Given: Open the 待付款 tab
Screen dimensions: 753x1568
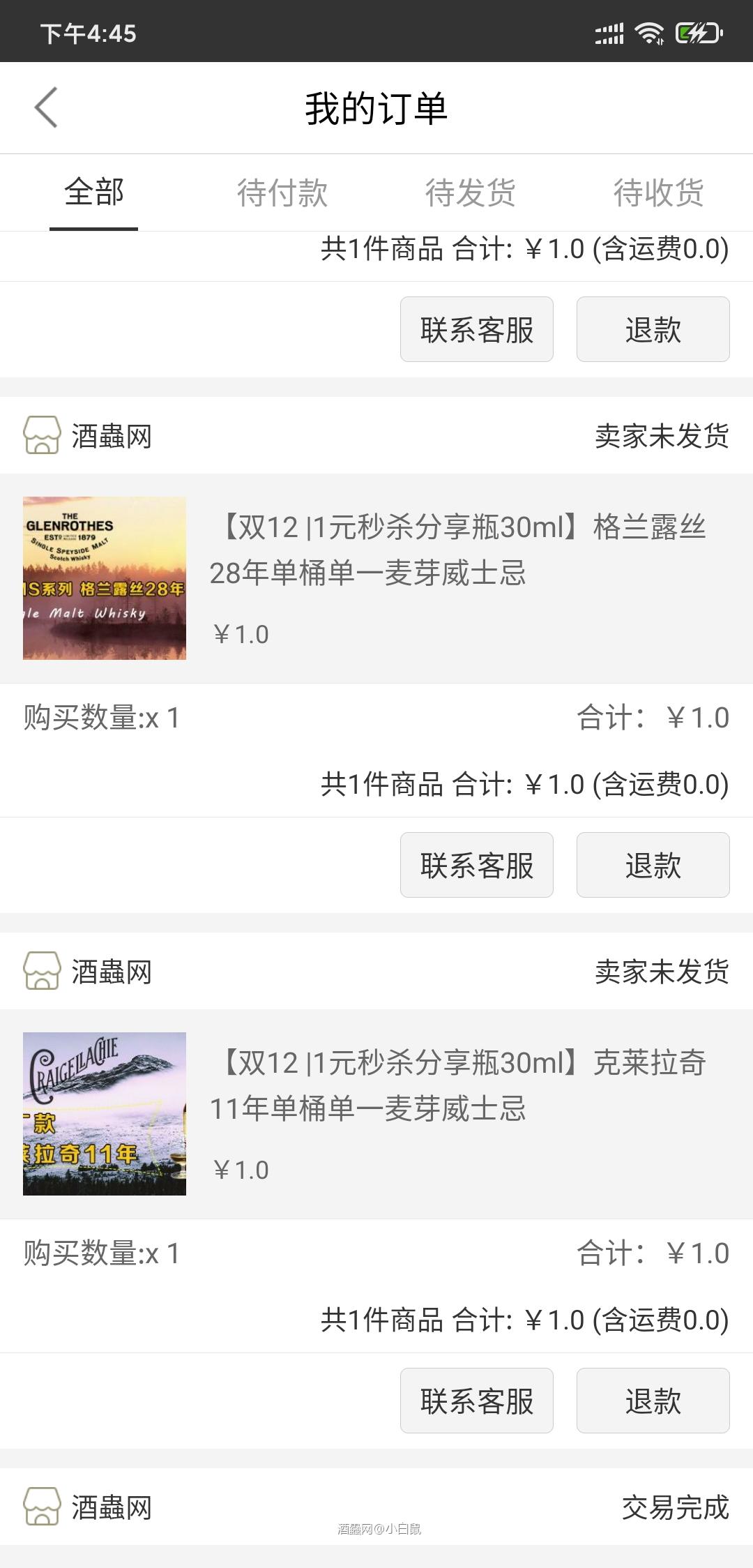Looking at the screenshot, I should (283, 193).
